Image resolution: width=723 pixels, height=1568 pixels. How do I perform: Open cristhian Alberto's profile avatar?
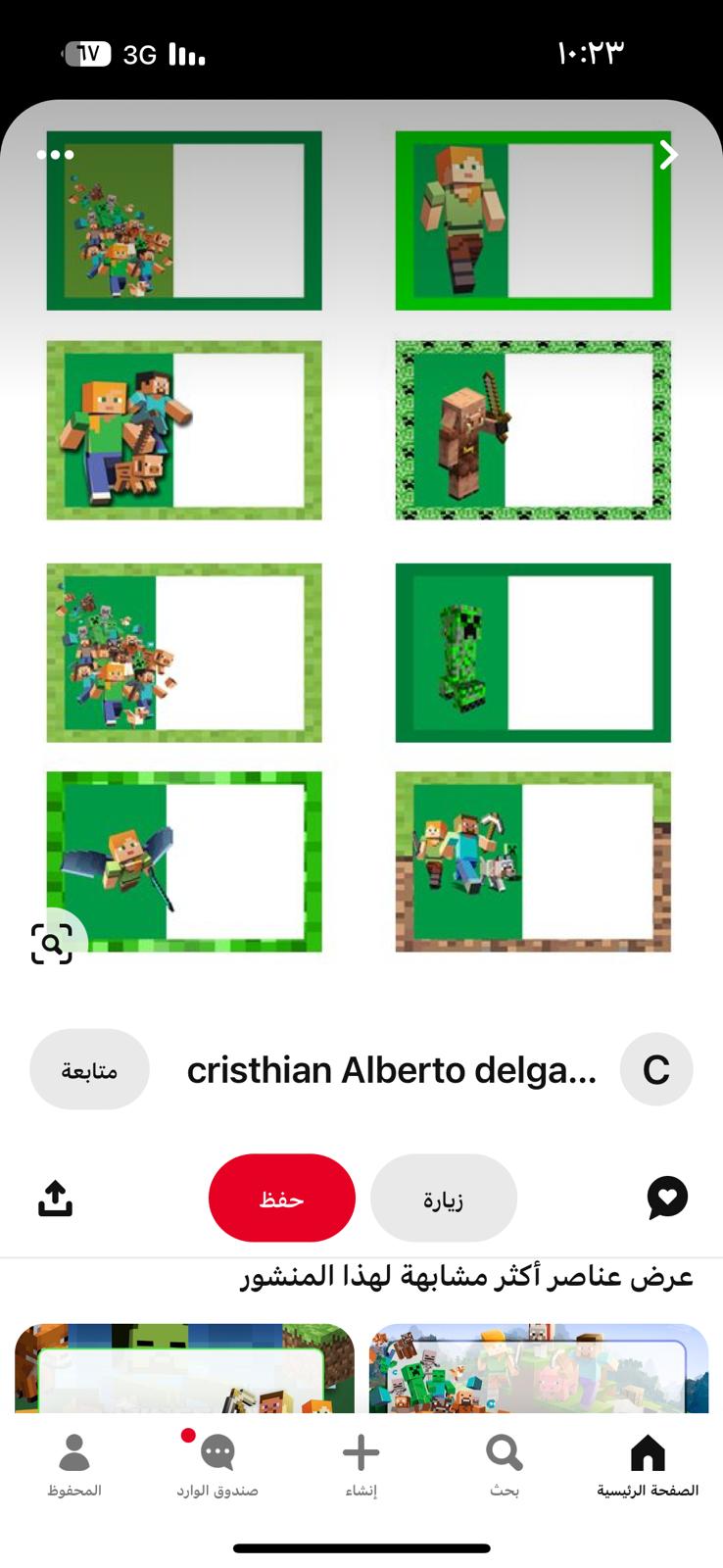(x=656, y=1069)
